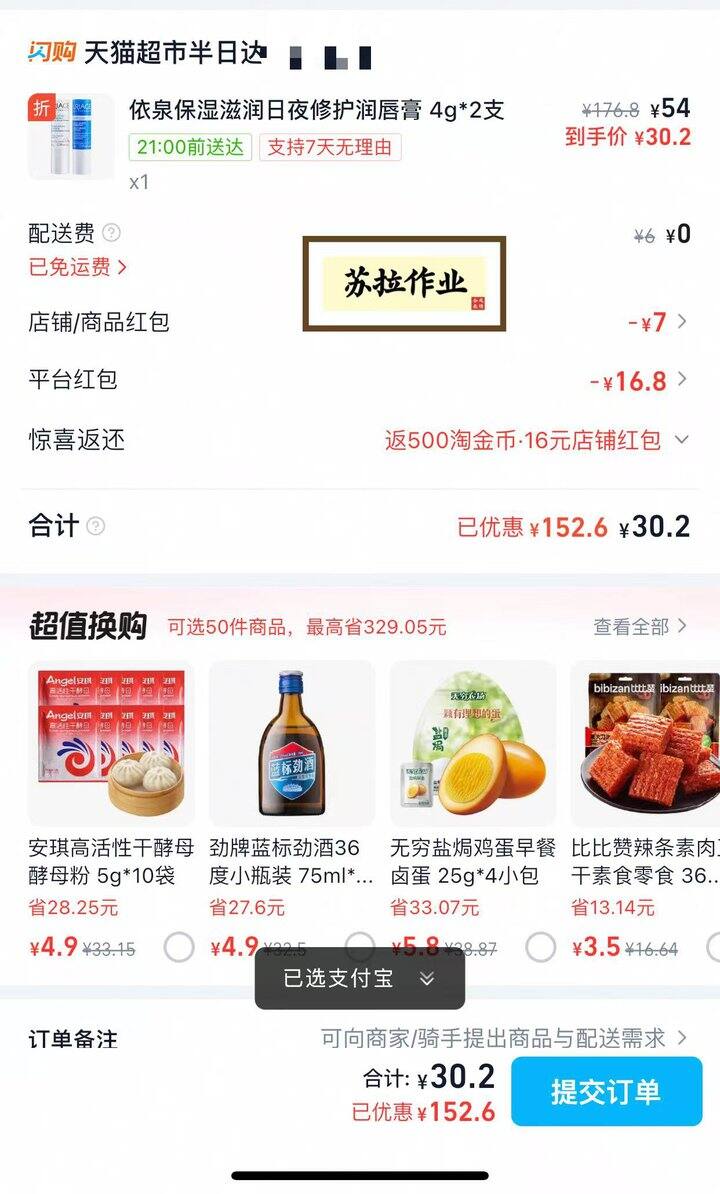Change the payment method from 已选支付宝

359,978
